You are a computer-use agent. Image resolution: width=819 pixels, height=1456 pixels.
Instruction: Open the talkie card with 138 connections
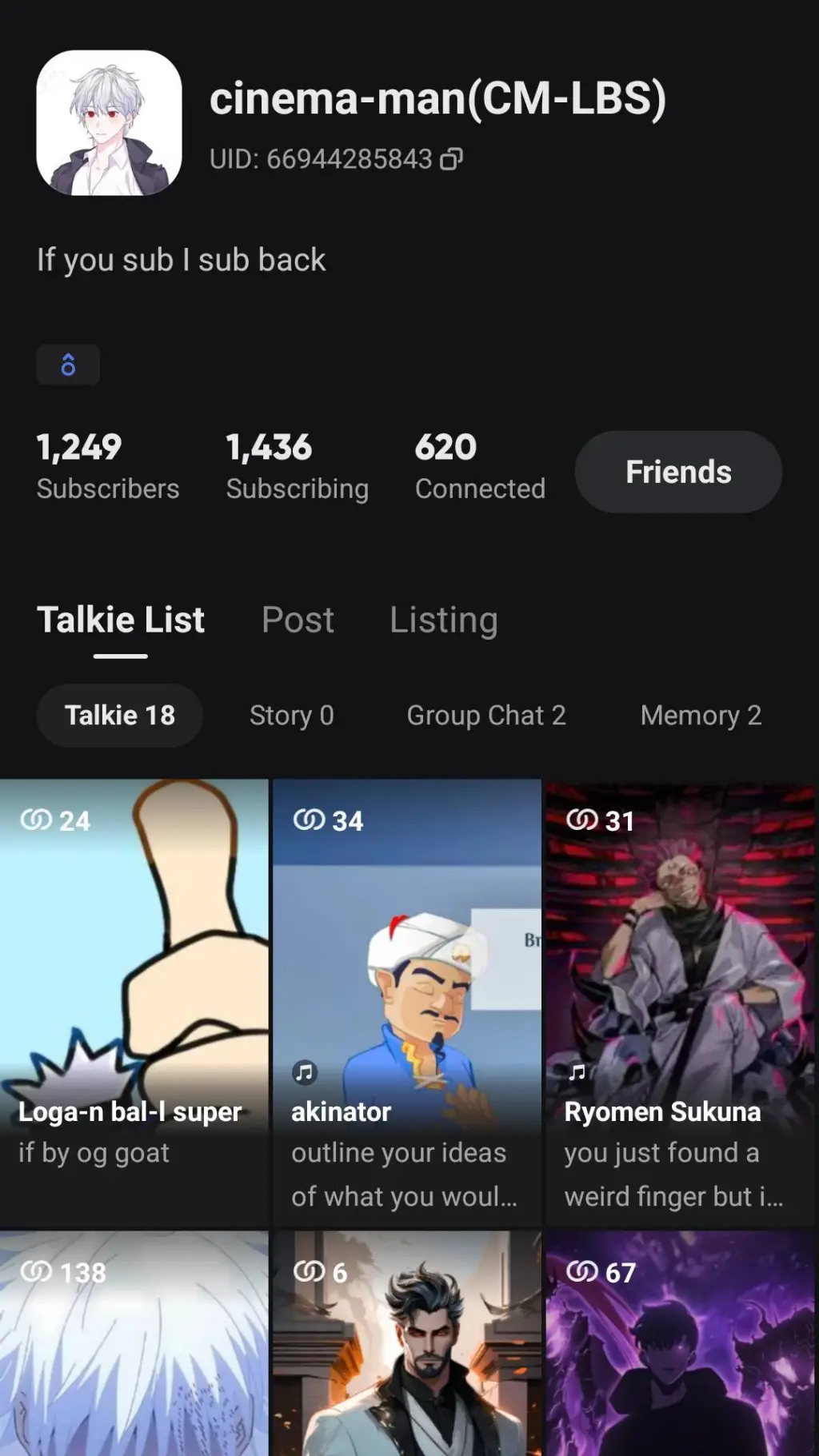134,1351
